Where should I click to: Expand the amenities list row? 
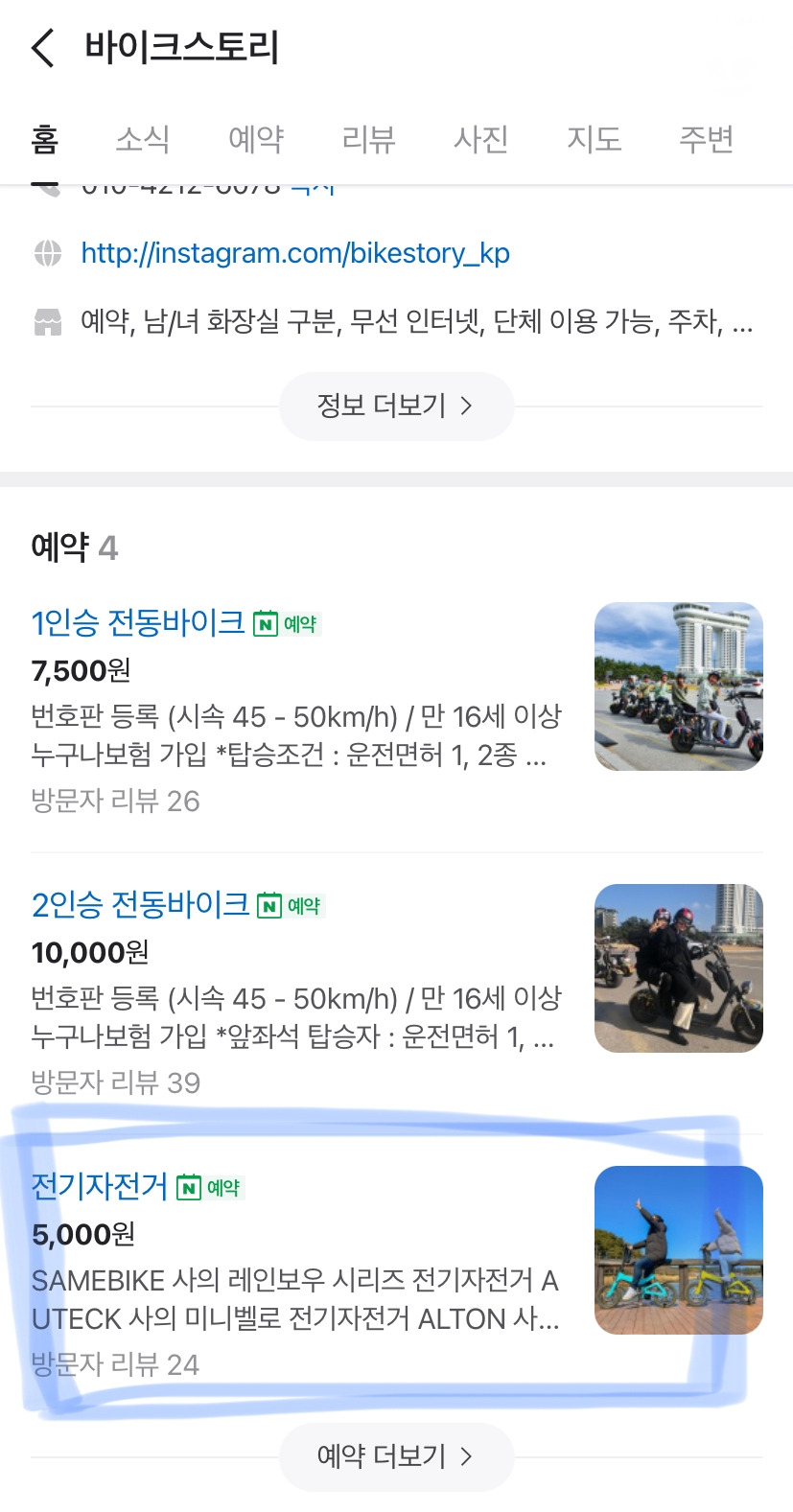tap(416, 321)
